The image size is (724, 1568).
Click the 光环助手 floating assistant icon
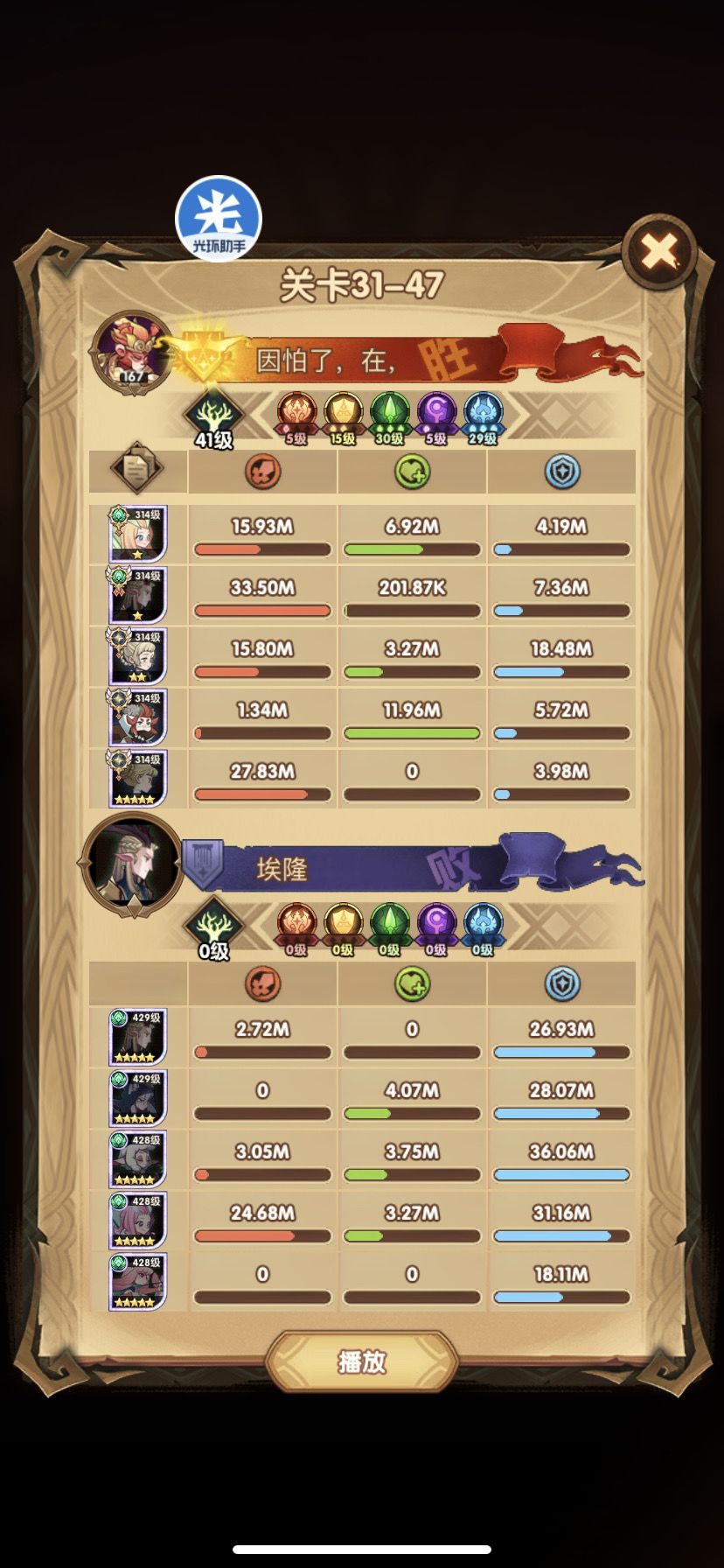tap(219, 218)
